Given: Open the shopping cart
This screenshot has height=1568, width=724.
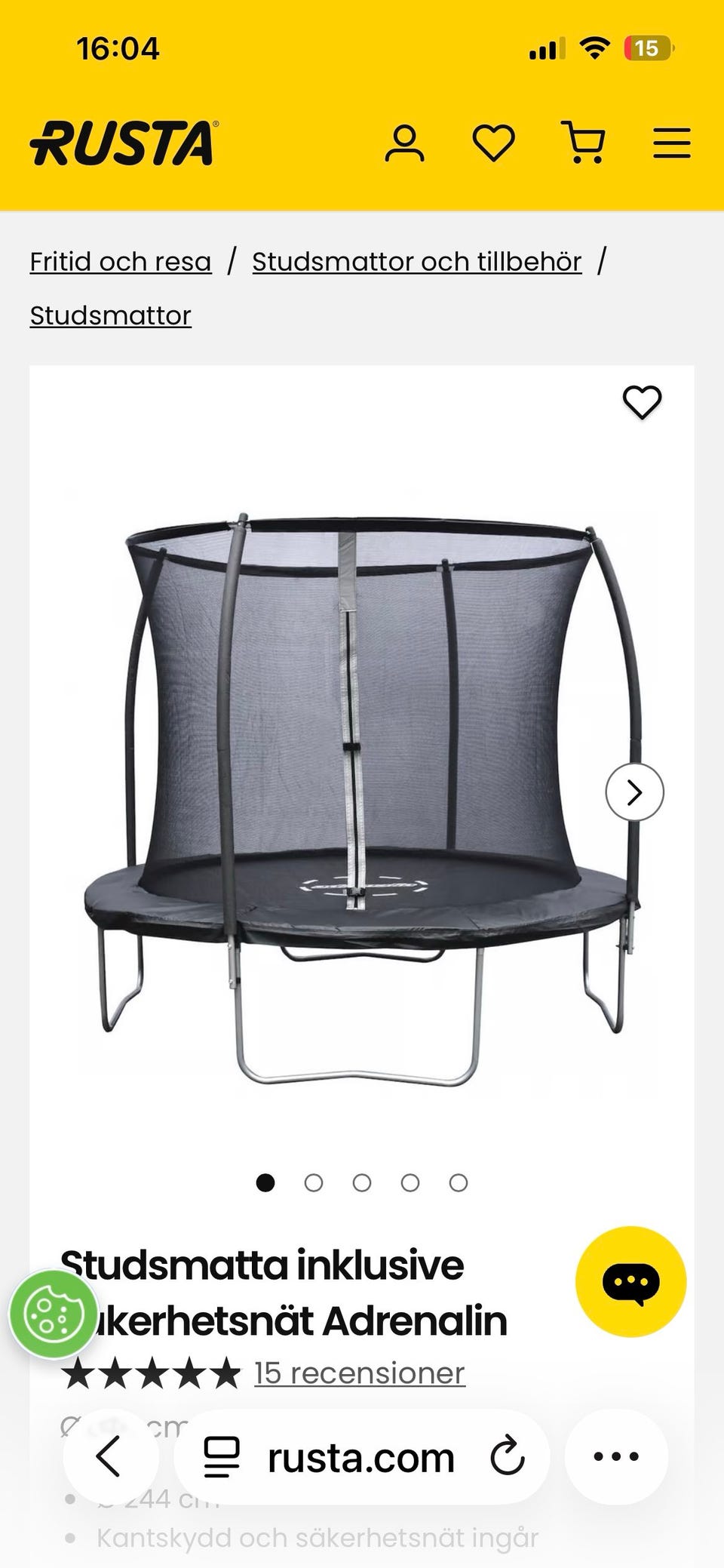Looking at the screenshot, I should tap(584, 143).
